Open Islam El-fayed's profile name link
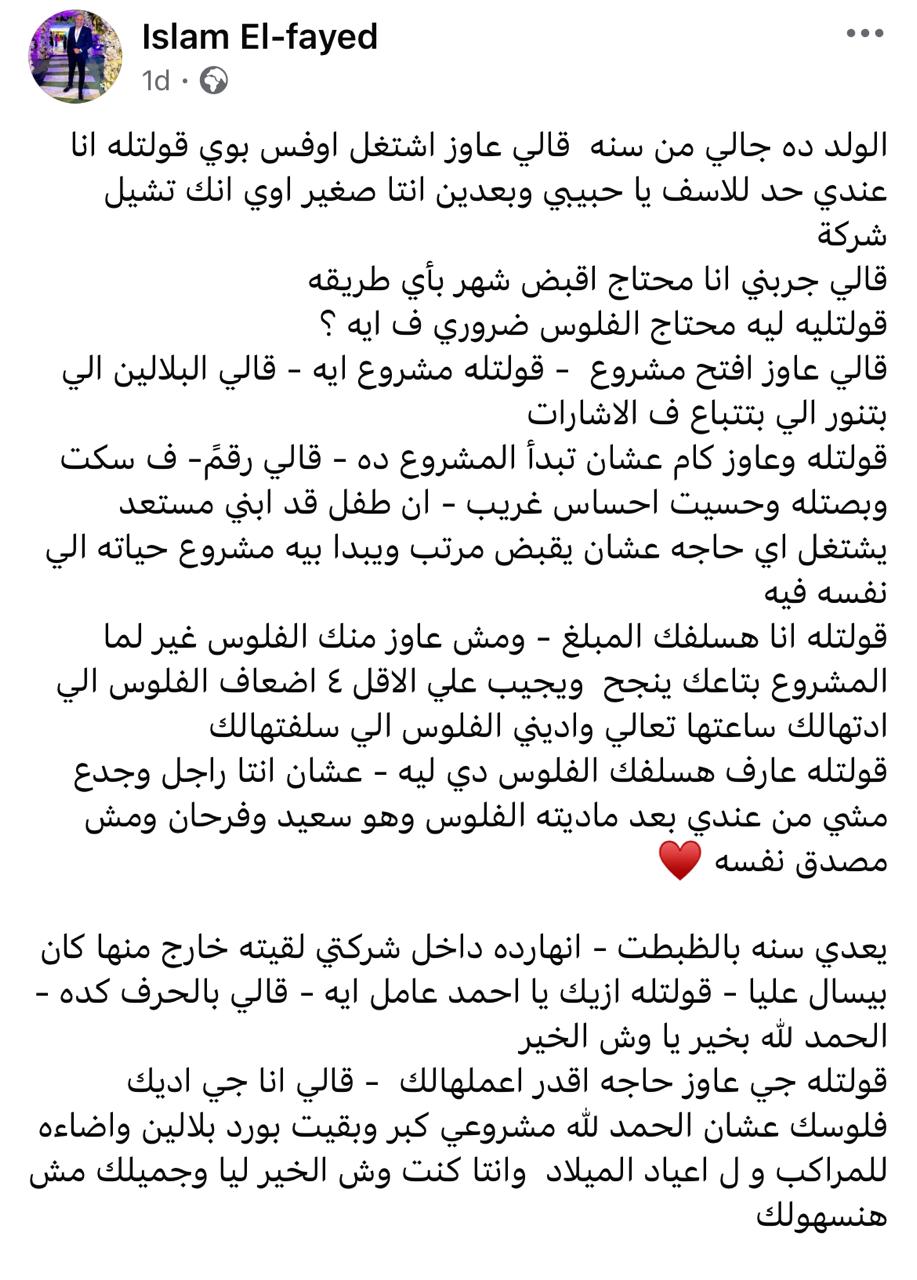Screen dimensions: 917x1280 259,37
